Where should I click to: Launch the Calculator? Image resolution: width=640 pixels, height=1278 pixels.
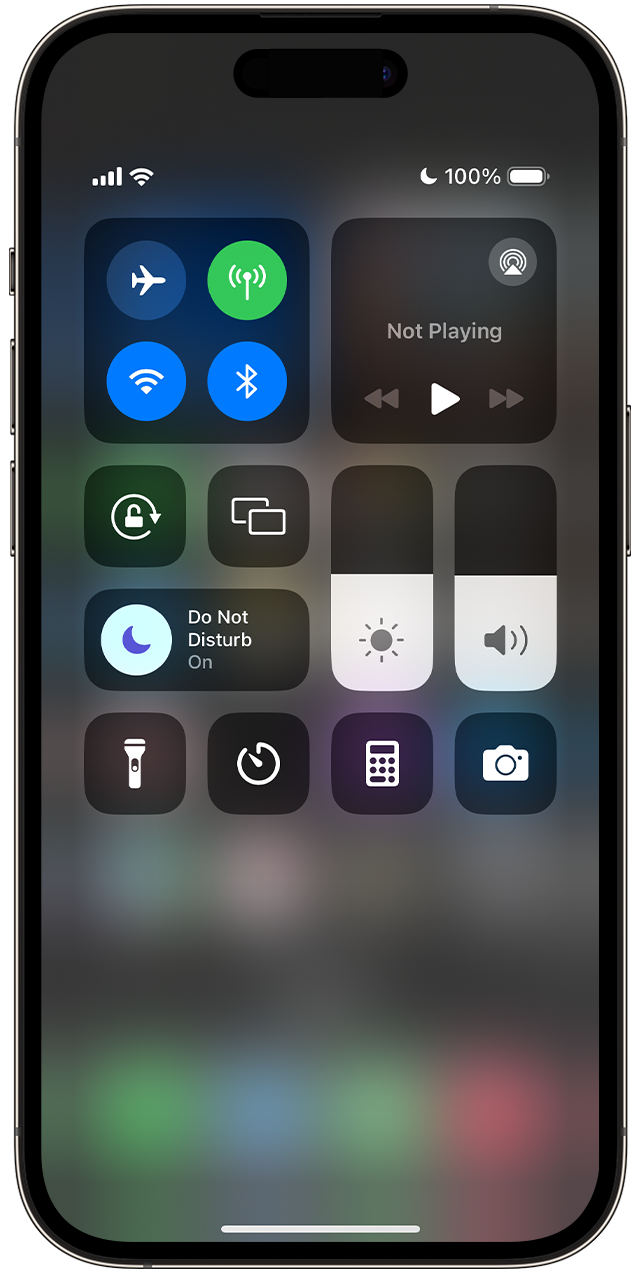382,764
